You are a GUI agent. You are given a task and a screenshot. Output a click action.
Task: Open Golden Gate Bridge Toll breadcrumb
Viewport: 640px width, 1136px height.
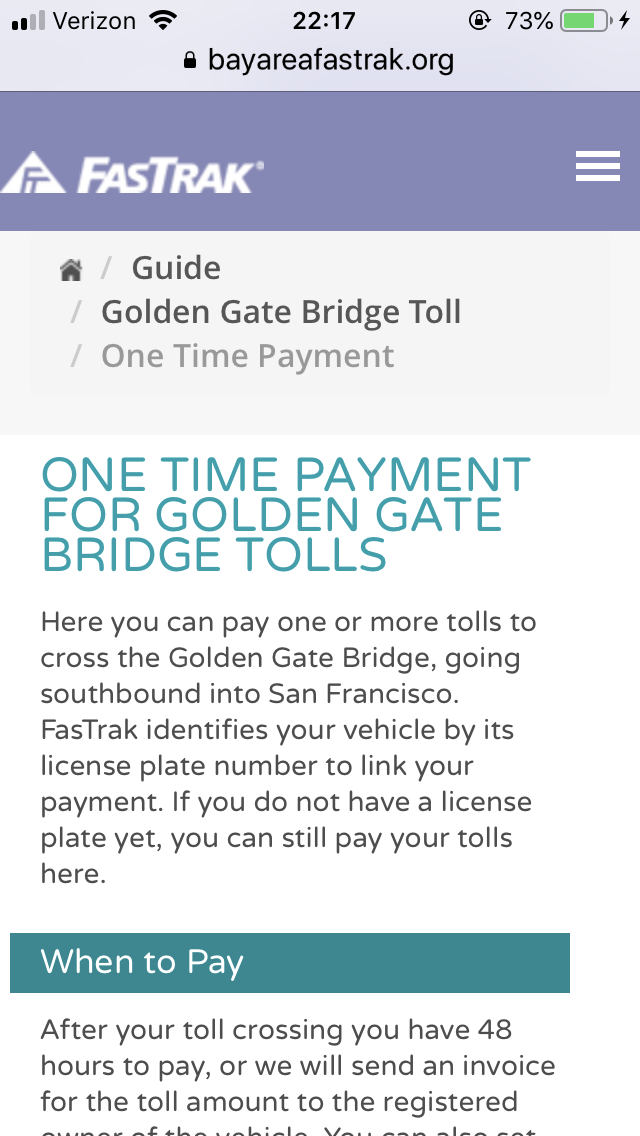(x=280, y=312)
